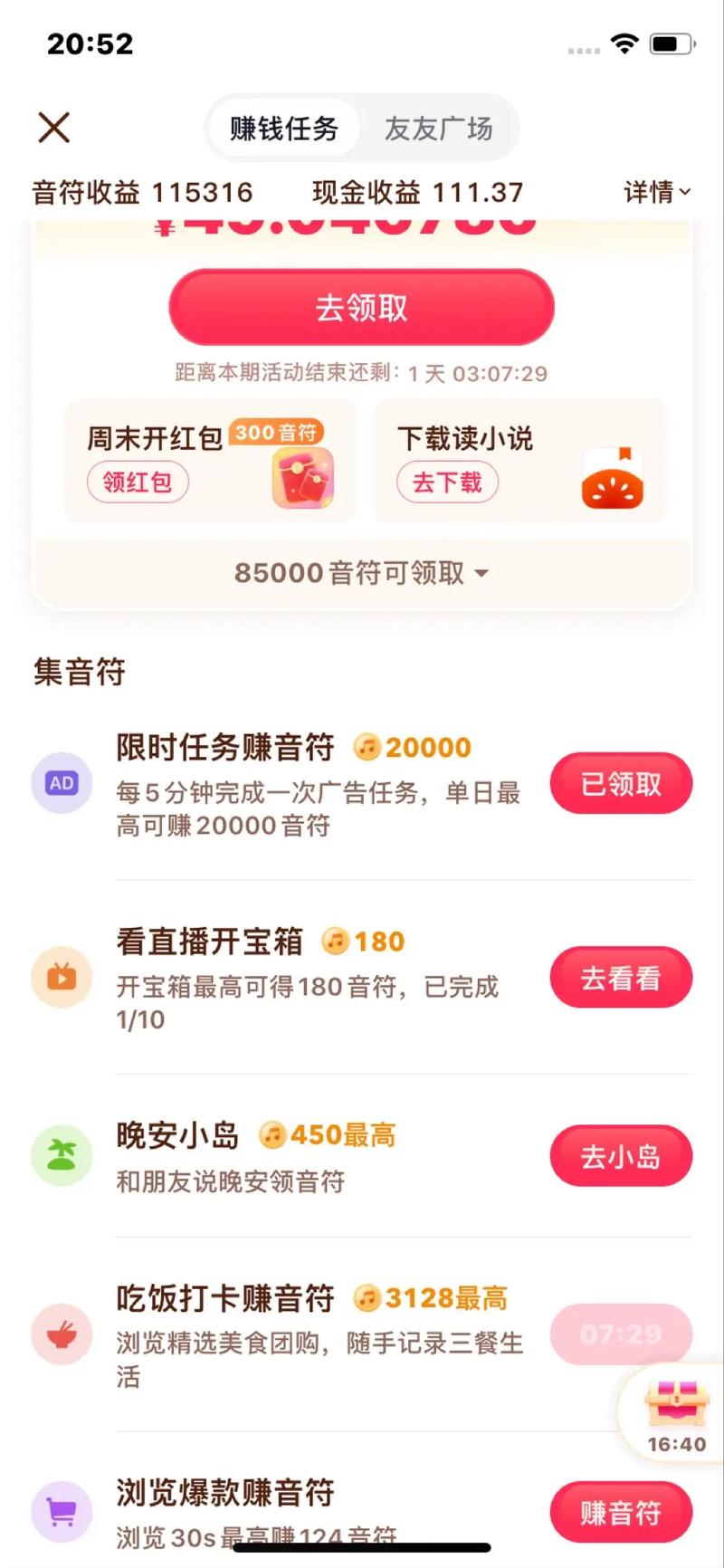This screenshot has height=1568, width=724.
Task: Click the 赚音符 button for 浏览爆款
Action: 621,1510
